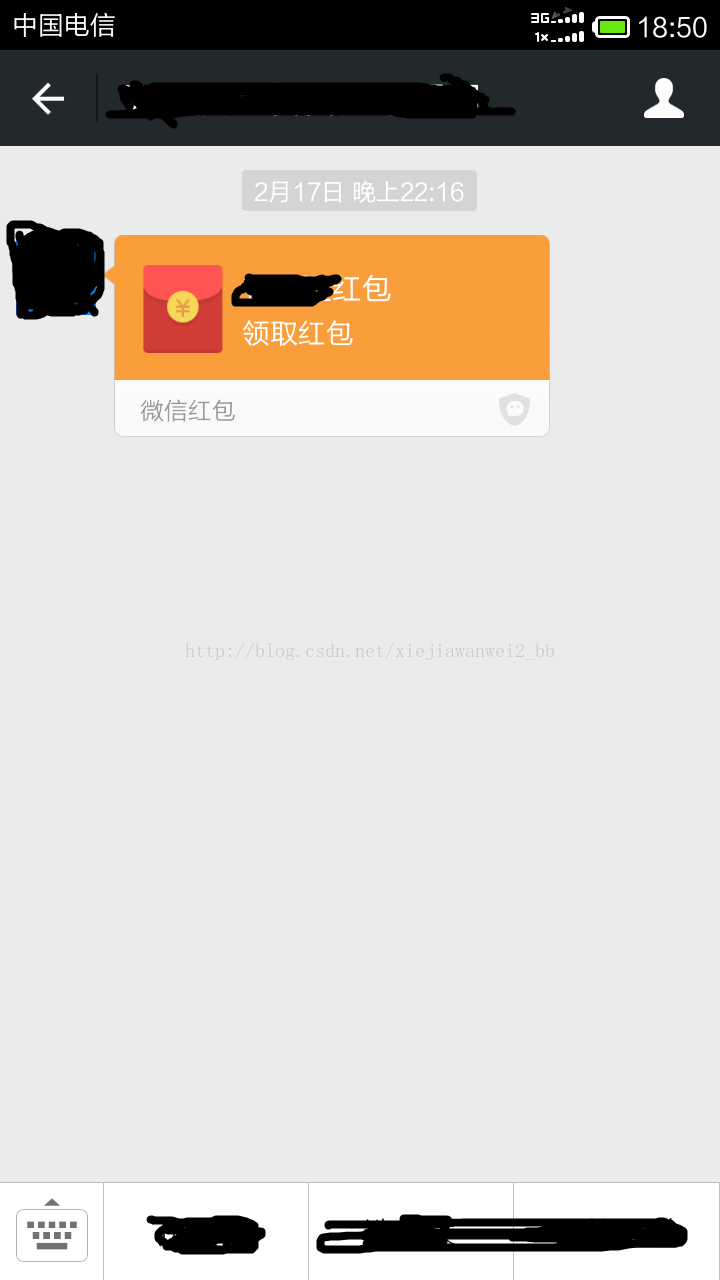Go back using the top-left arrow
Screen dimensions: 720x1280
click(48, 98)
